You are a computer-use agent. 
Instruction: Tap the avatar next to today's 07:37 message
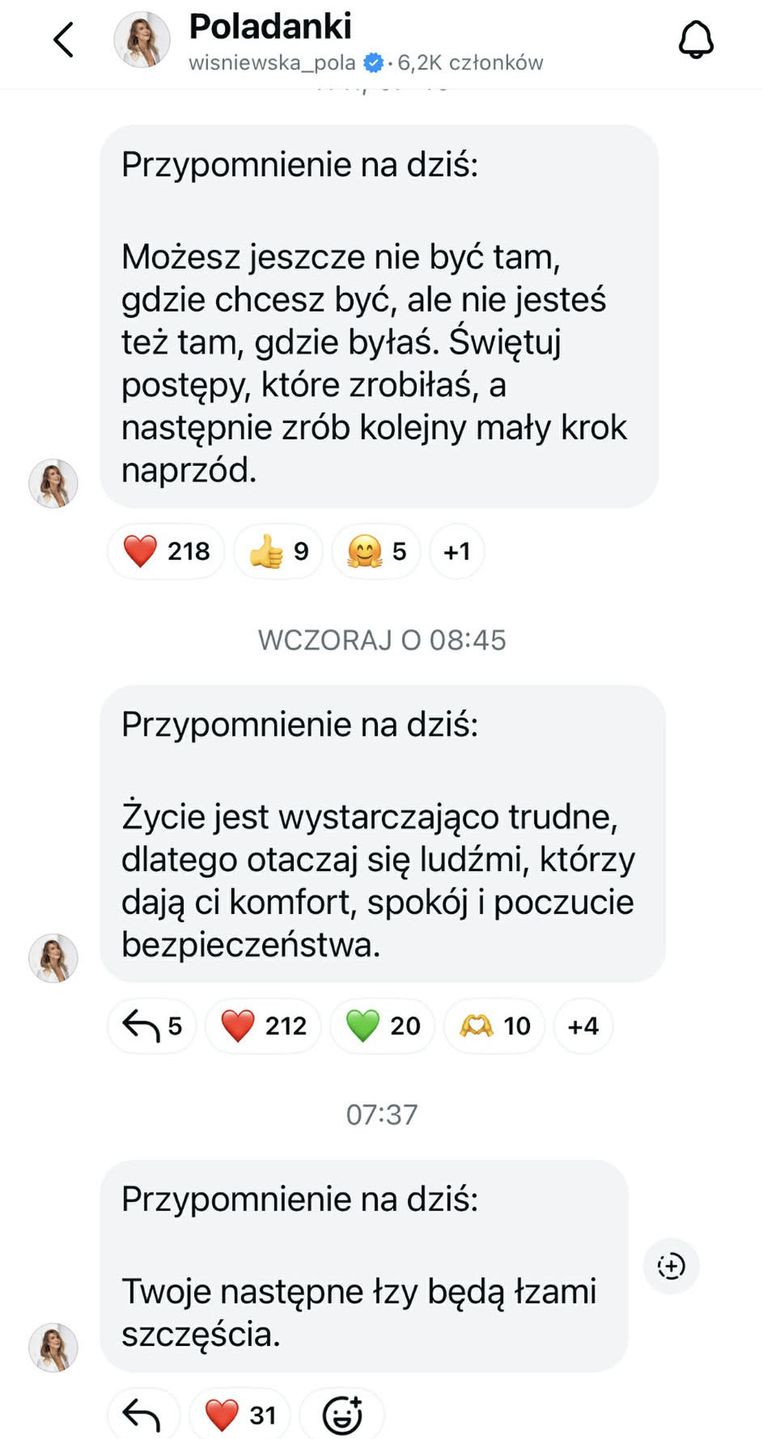tap(53, 1347)
